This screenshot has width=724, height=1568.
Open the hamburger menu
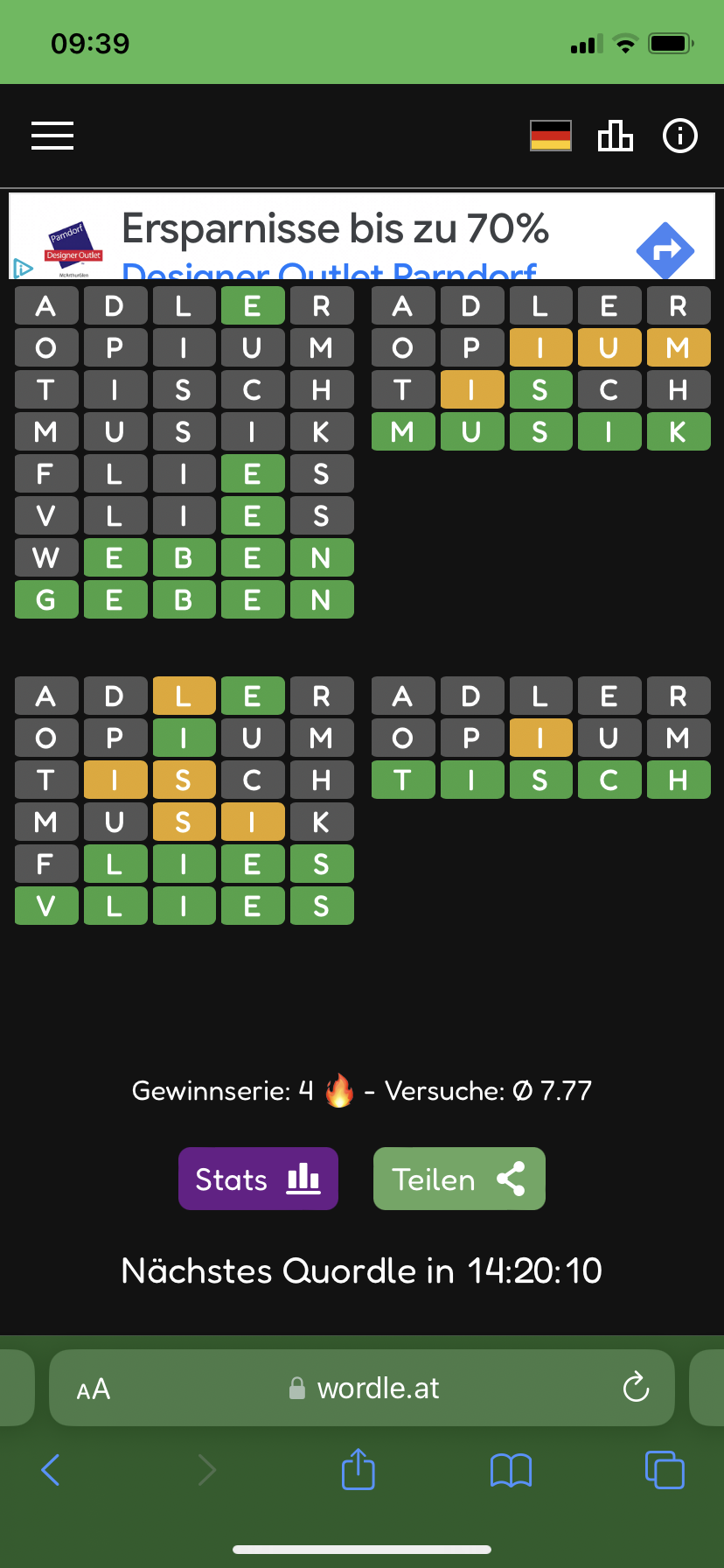[52, 136]
